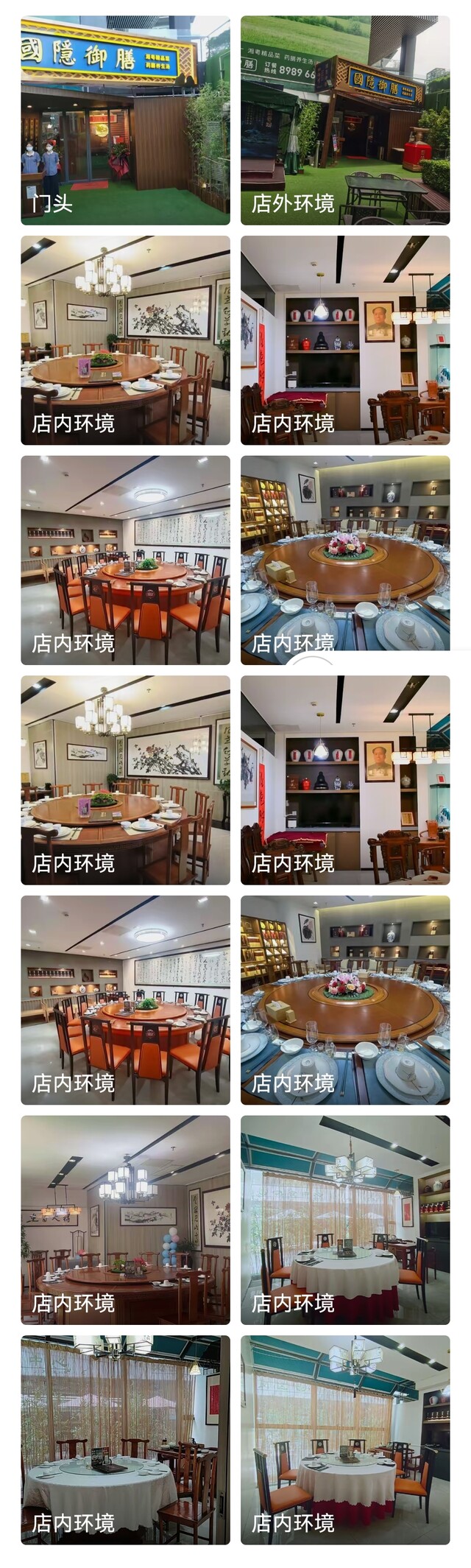View the 店外环境 outdoor photo
Image resolution: width=471 pixels, height=1568 pixels.
345,121
